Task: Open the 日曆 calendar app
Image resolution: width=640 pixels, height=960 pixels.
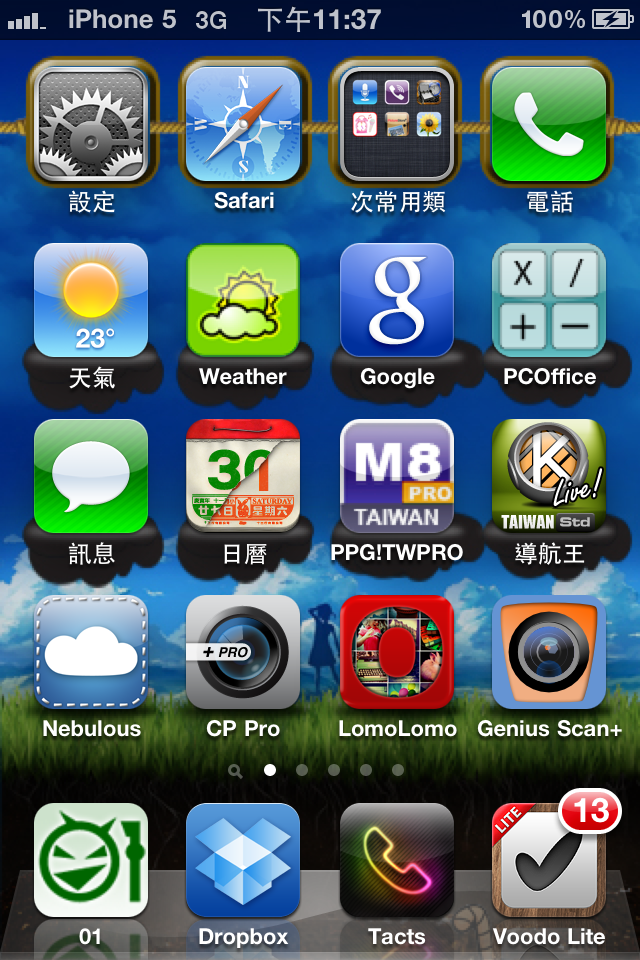Action: (244, 476)
